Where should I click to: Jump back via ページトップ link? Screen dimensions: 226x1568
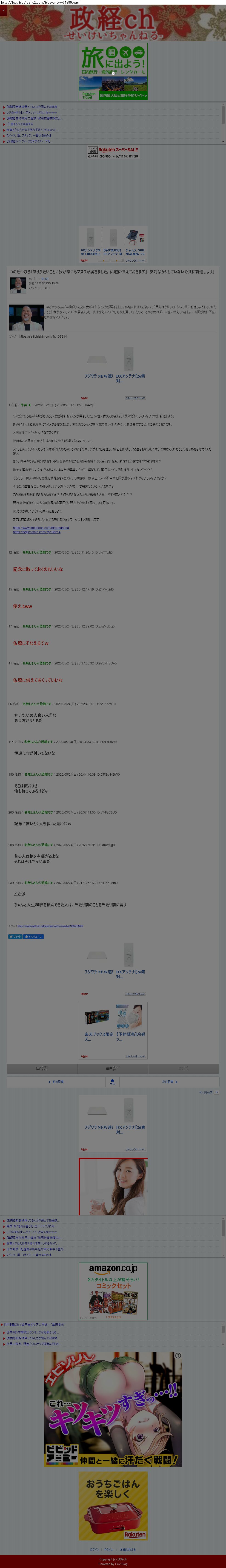pos(206,1092)
